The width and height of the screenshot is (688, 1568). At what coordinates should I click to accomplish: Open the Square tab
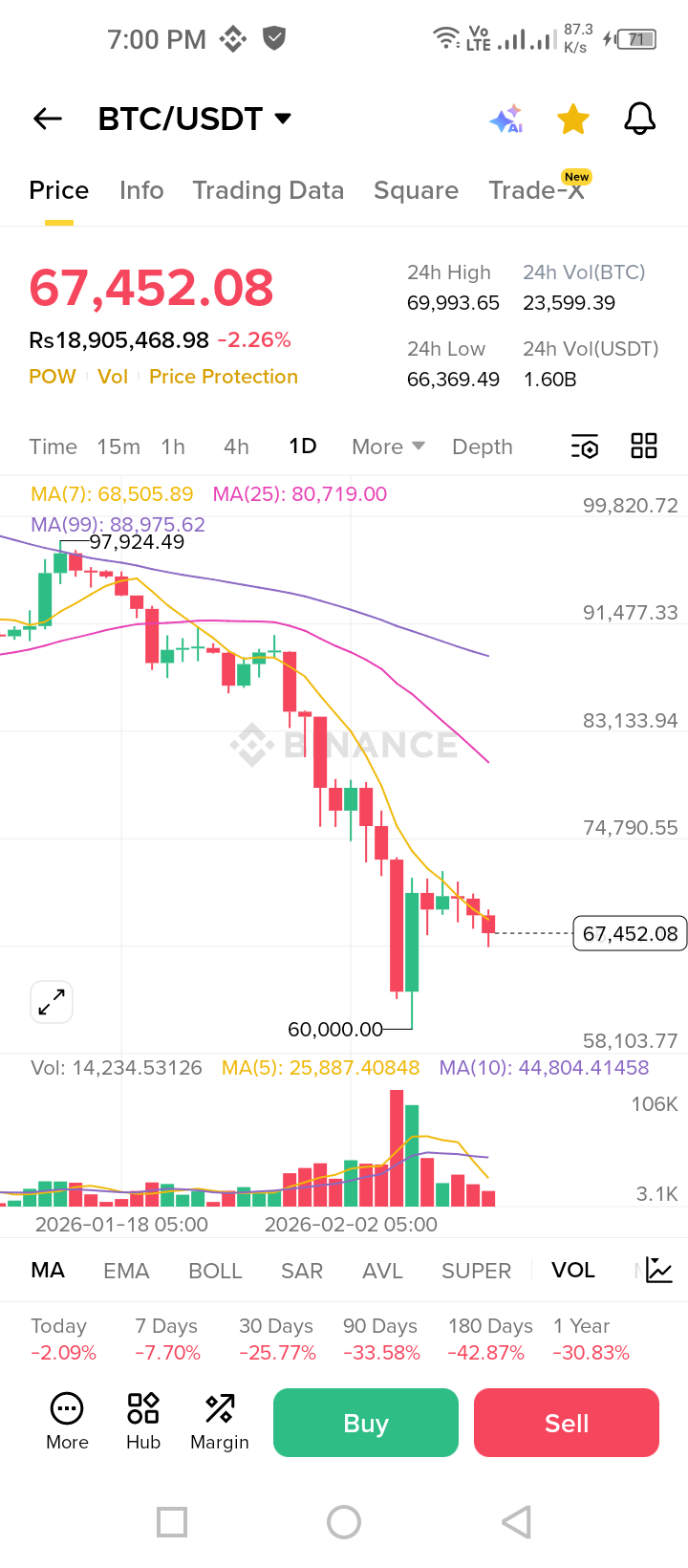coord(416,190)
